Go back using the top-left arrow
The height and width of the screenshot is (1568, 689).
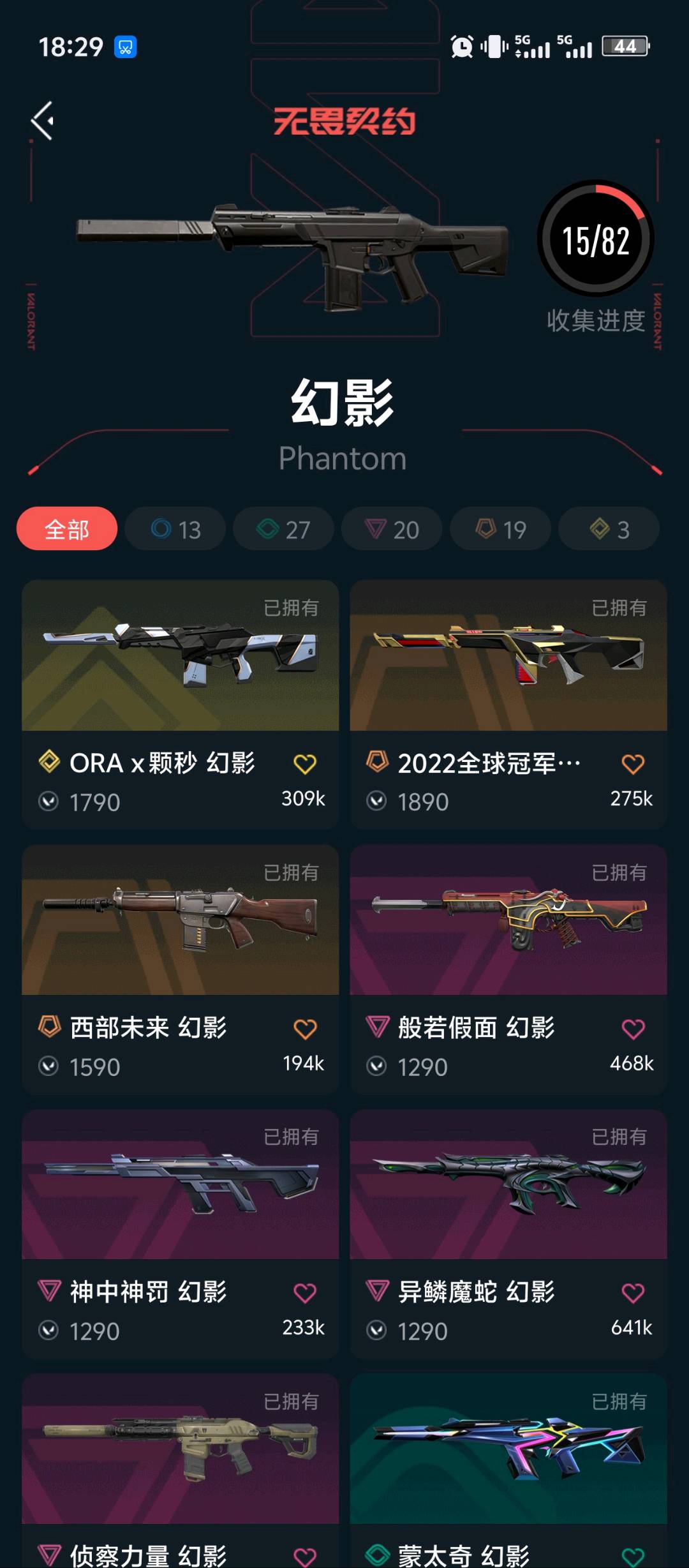click(x=43, y=121)
